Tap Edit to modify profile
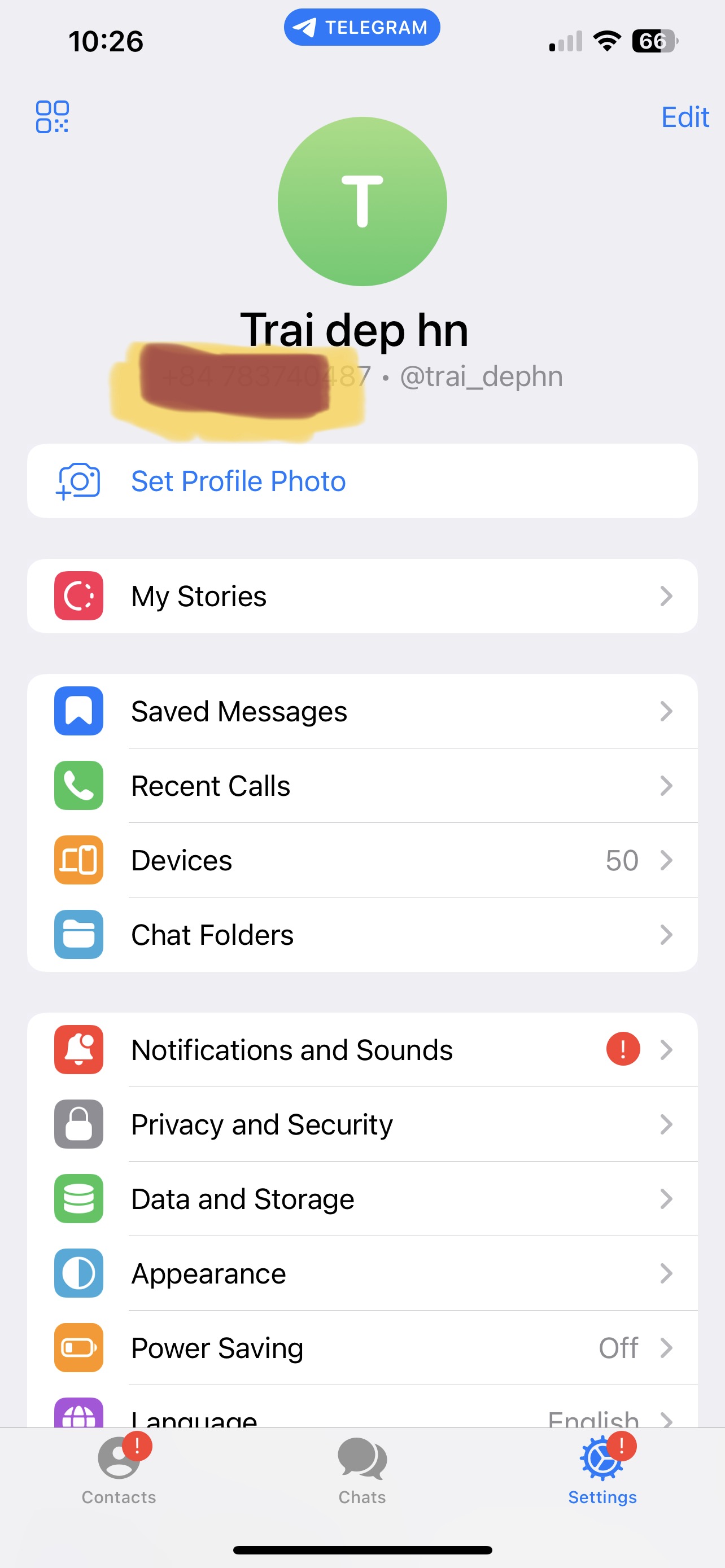725x1568 pixels. [x=685, y=117]
